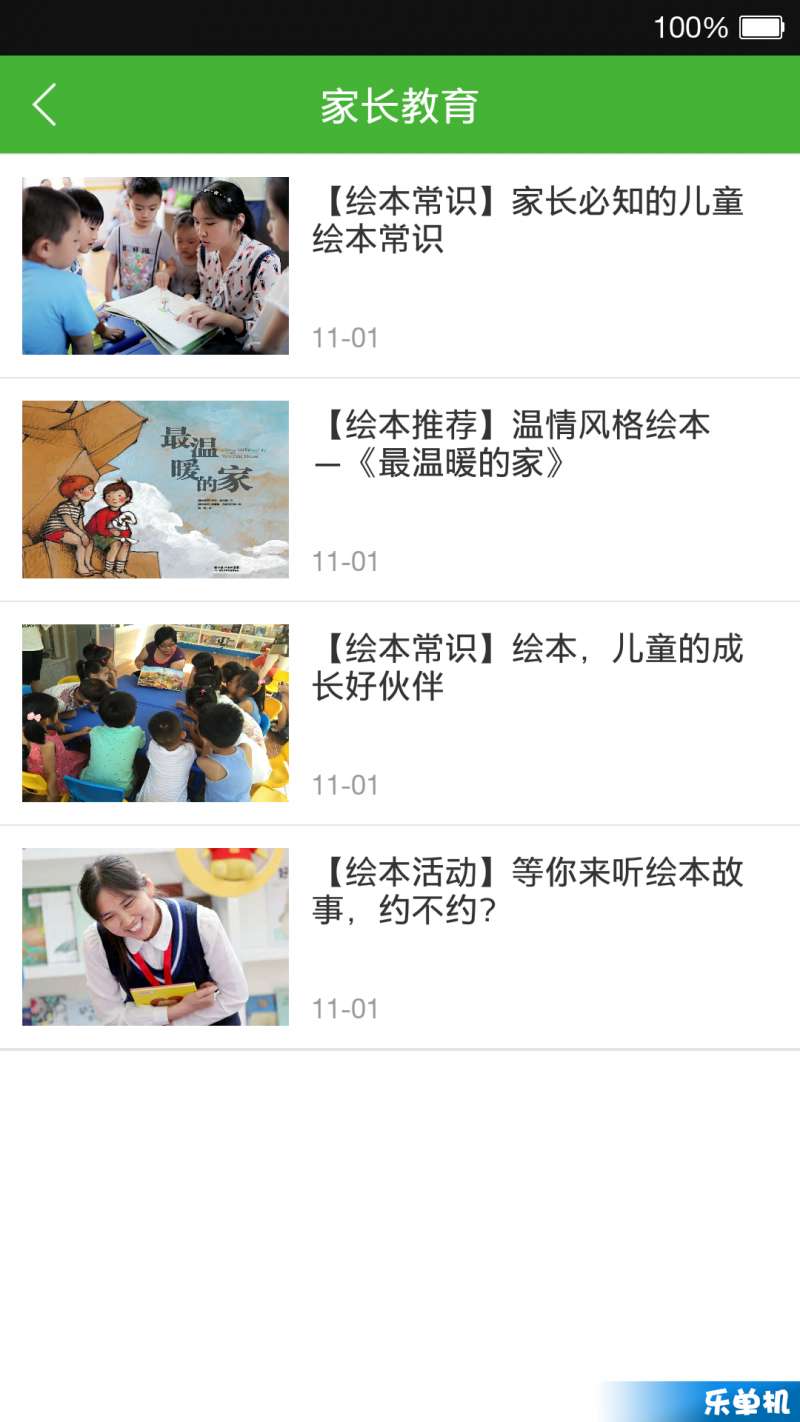Viewport: 800px width, 1422px height.
Task: Open article 温情风格绘本《最温暖的家》
Action: tap(400, 490)
